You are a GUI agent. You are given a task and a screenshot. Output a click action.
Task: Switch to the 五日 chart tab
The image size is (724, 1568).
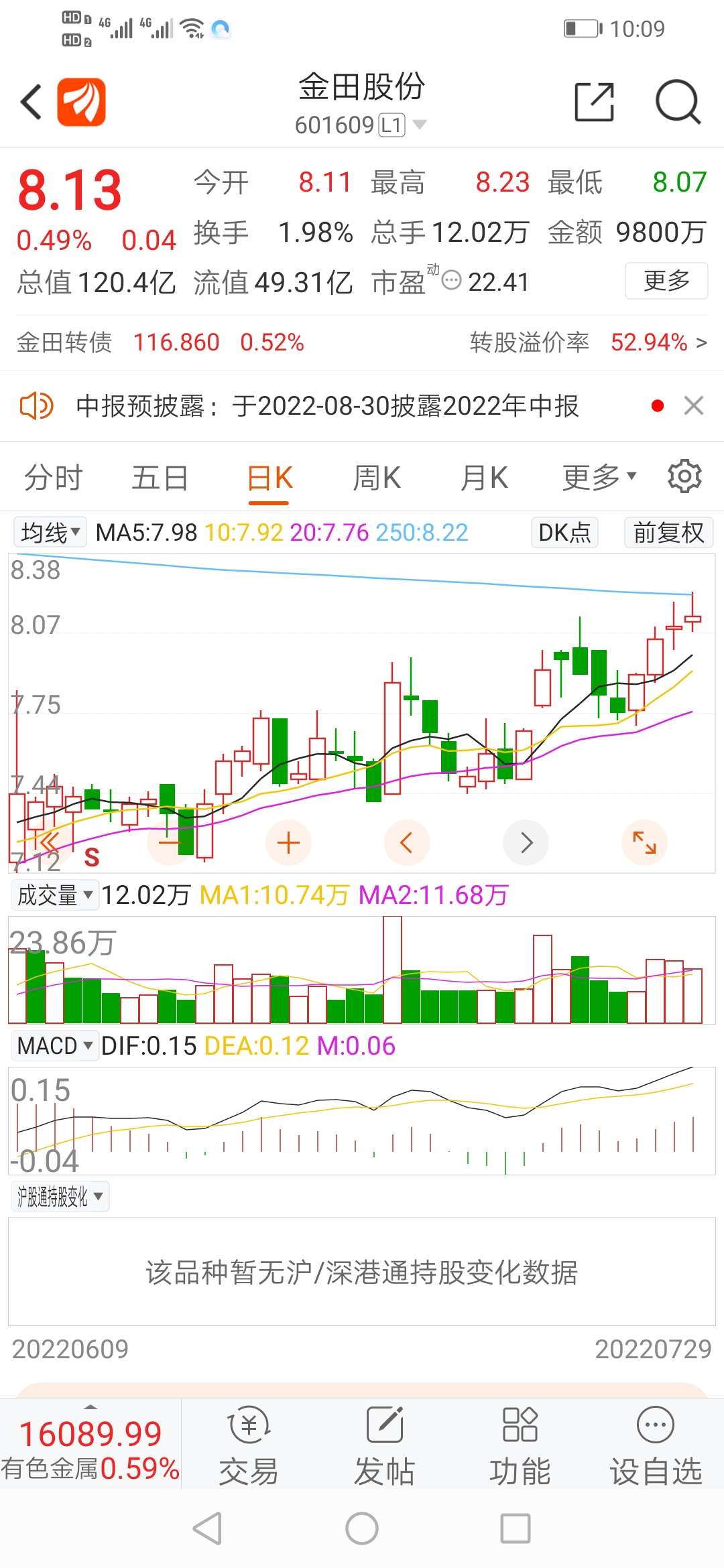click(x=160, y=478)
